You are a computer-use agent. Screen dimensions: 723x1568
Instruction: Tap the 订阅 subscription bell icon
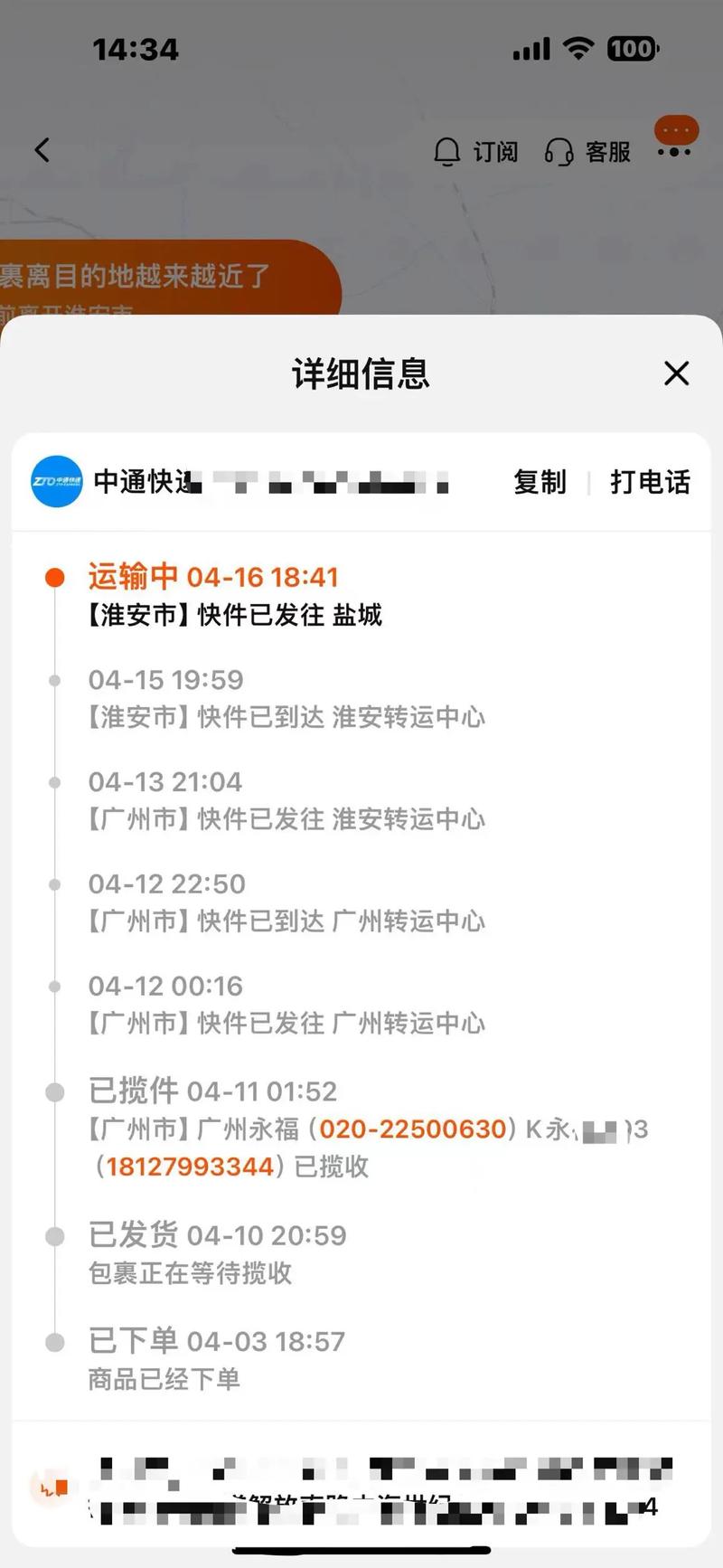pyautogui.click(x=446, y=151)
